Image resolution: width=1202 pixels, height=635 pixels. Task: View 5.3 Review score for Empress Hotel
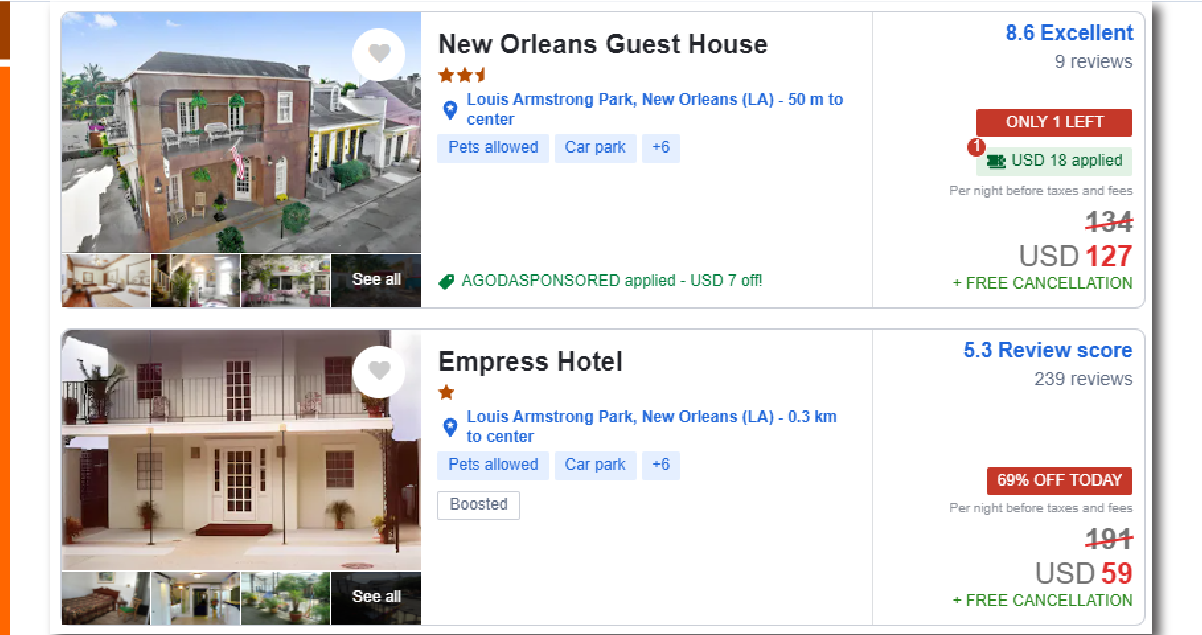point(1047,350)
